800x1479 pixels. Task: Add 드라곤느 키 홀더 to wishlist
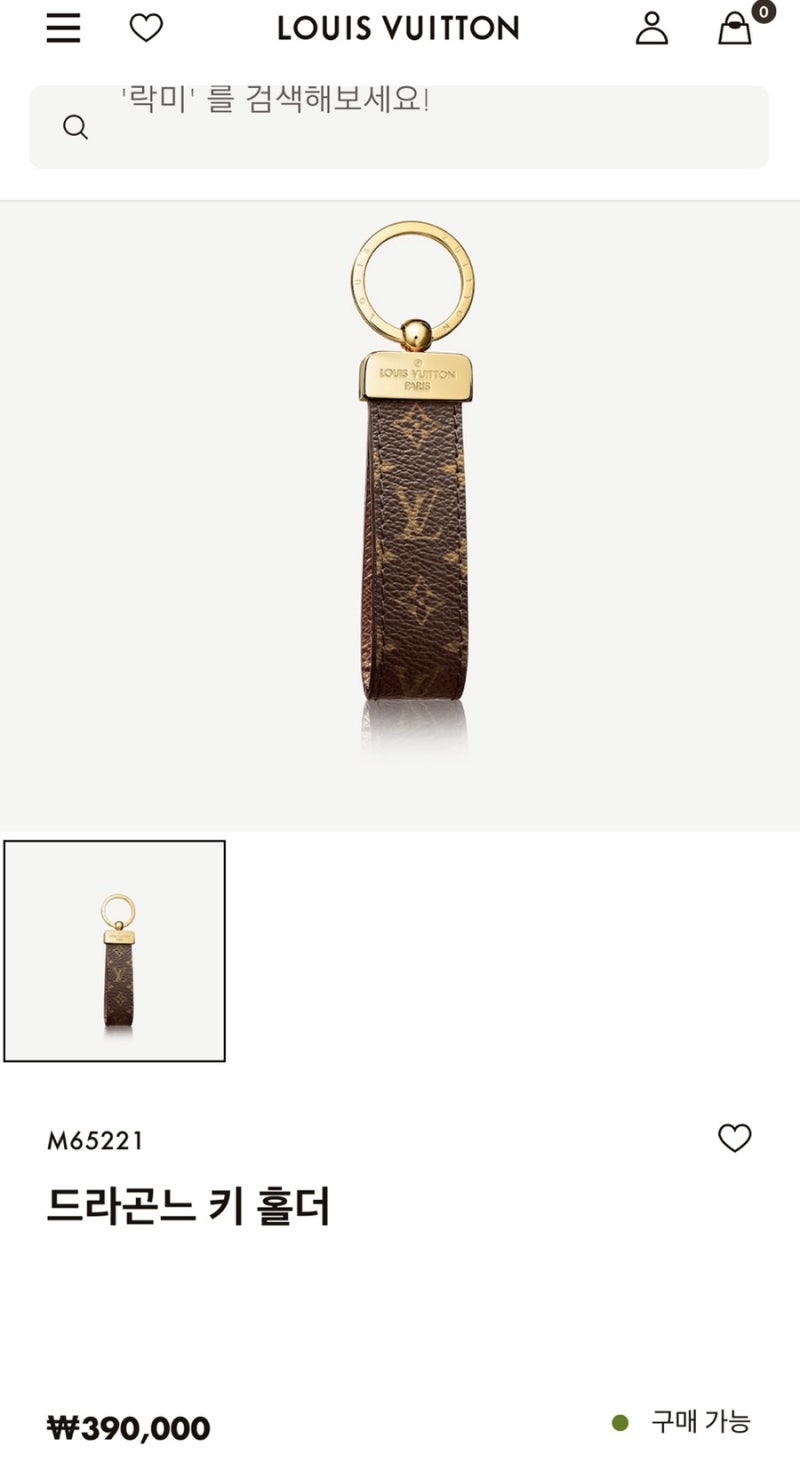click(x=735, y=1138)
